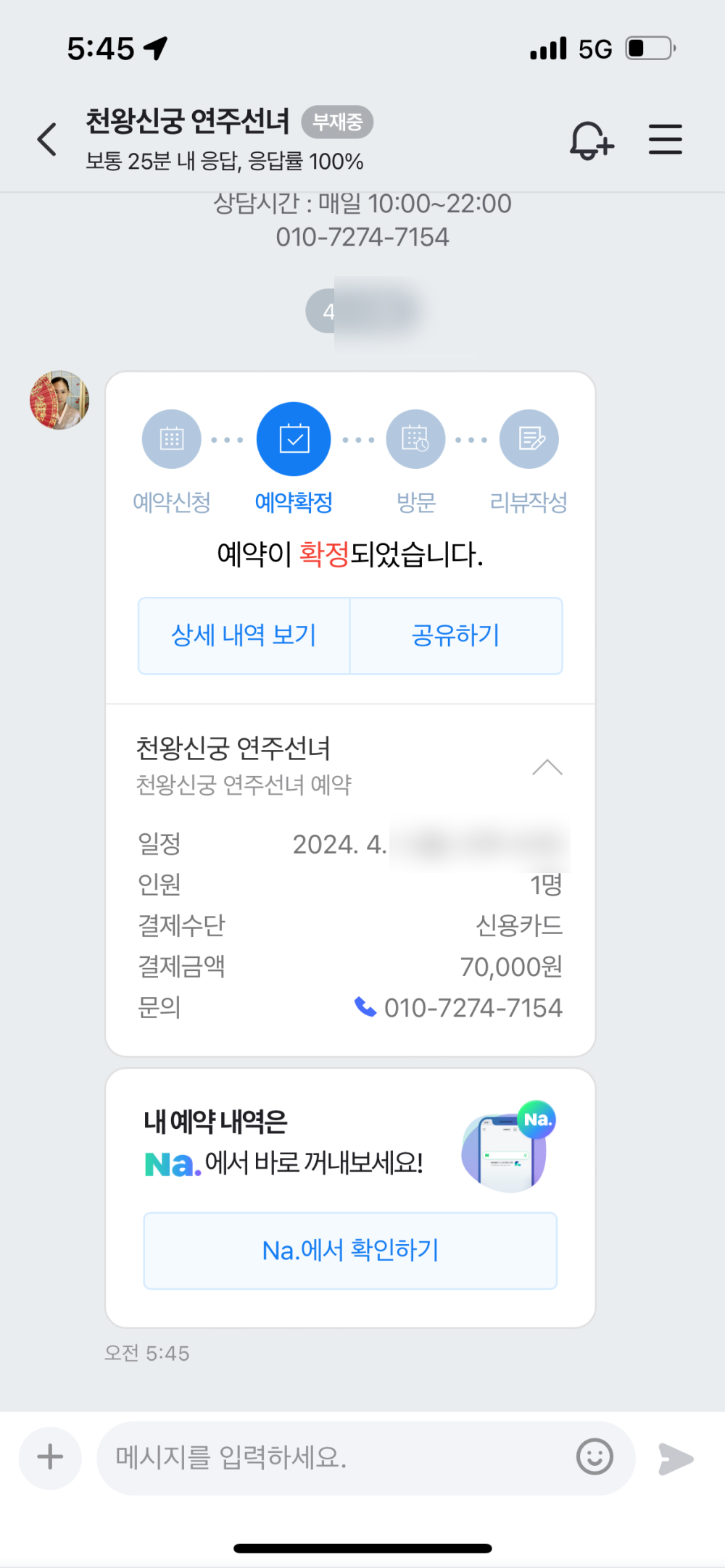Turn on notifications with the bell-plus icon
Image resolution: width=725 pixels, height=1568 pixels.
591,140
